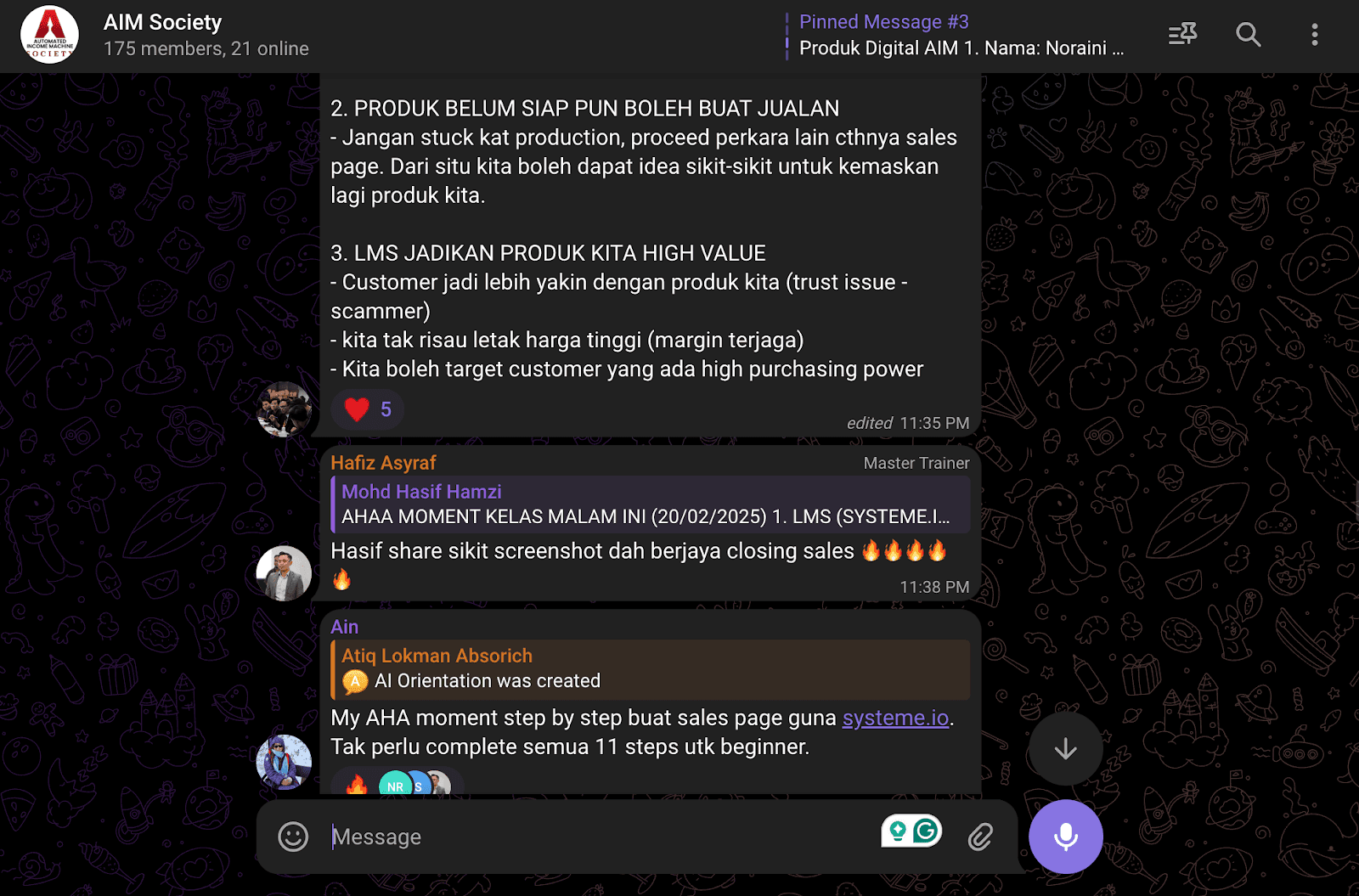Viewport: 1359px width, 896px height.
Task: Open quoted Mohd Hasif Hamzi message
Action: pos(650,504)
